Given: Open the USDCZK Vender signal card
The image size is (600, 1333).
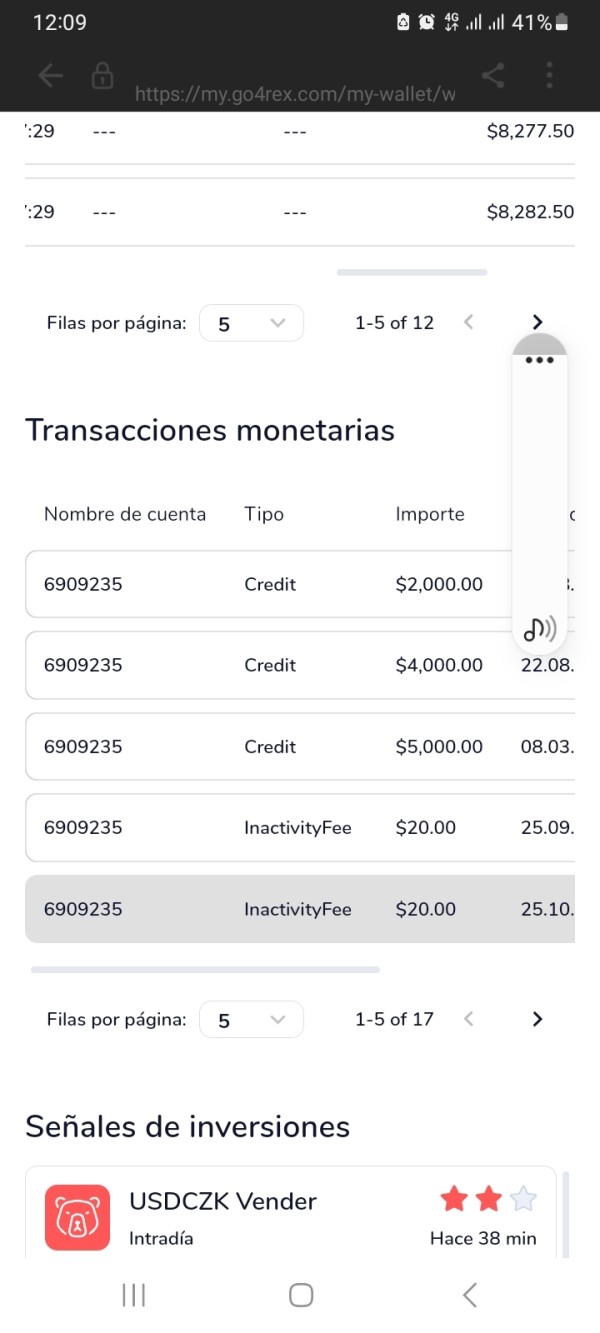Looking at the screenshot, I should pyautogui.click(x=291, y=1212).
